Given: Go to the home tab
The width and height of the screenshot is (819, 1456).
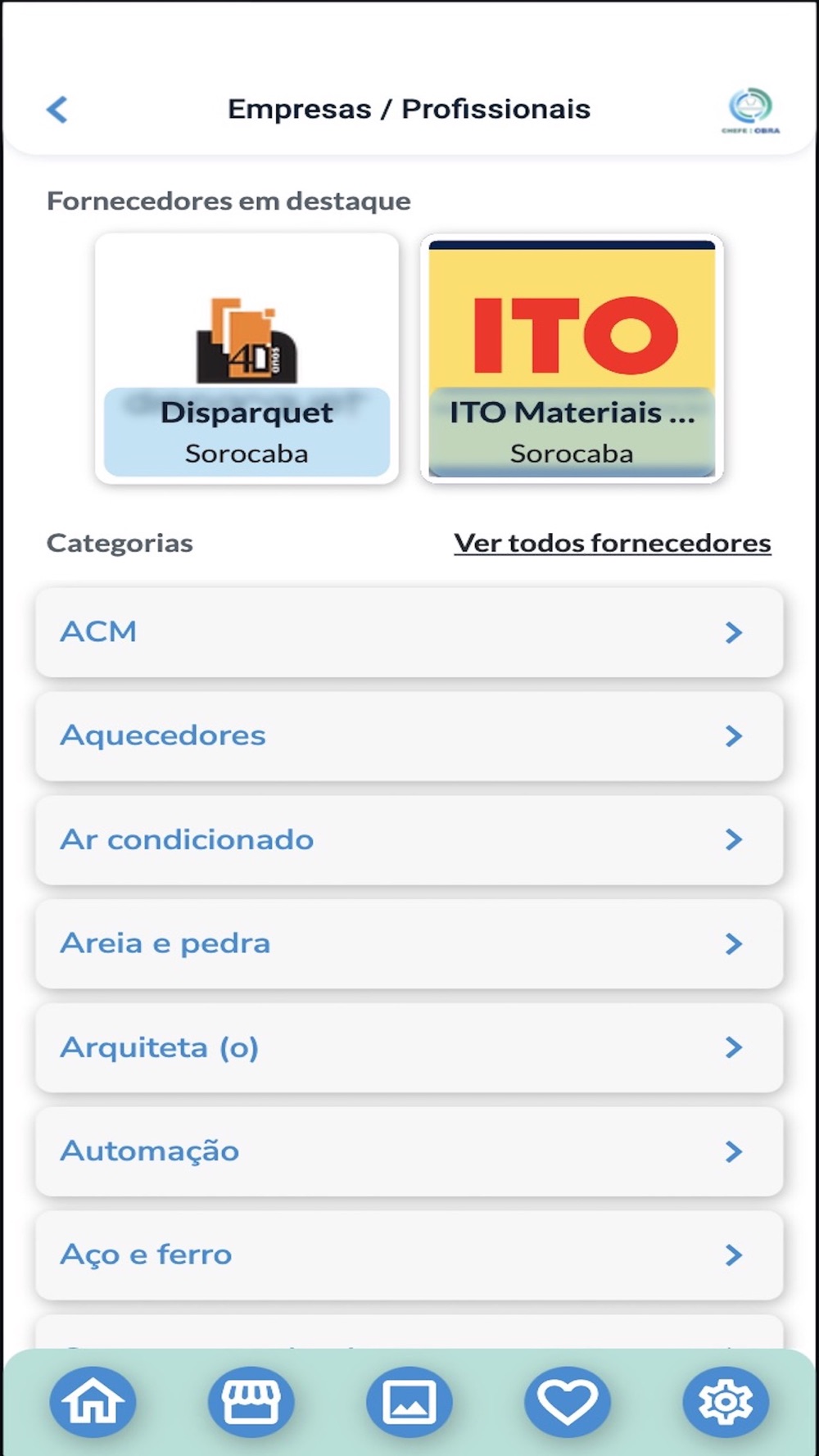Looking at the screenshot, I should coord(93,1402).
